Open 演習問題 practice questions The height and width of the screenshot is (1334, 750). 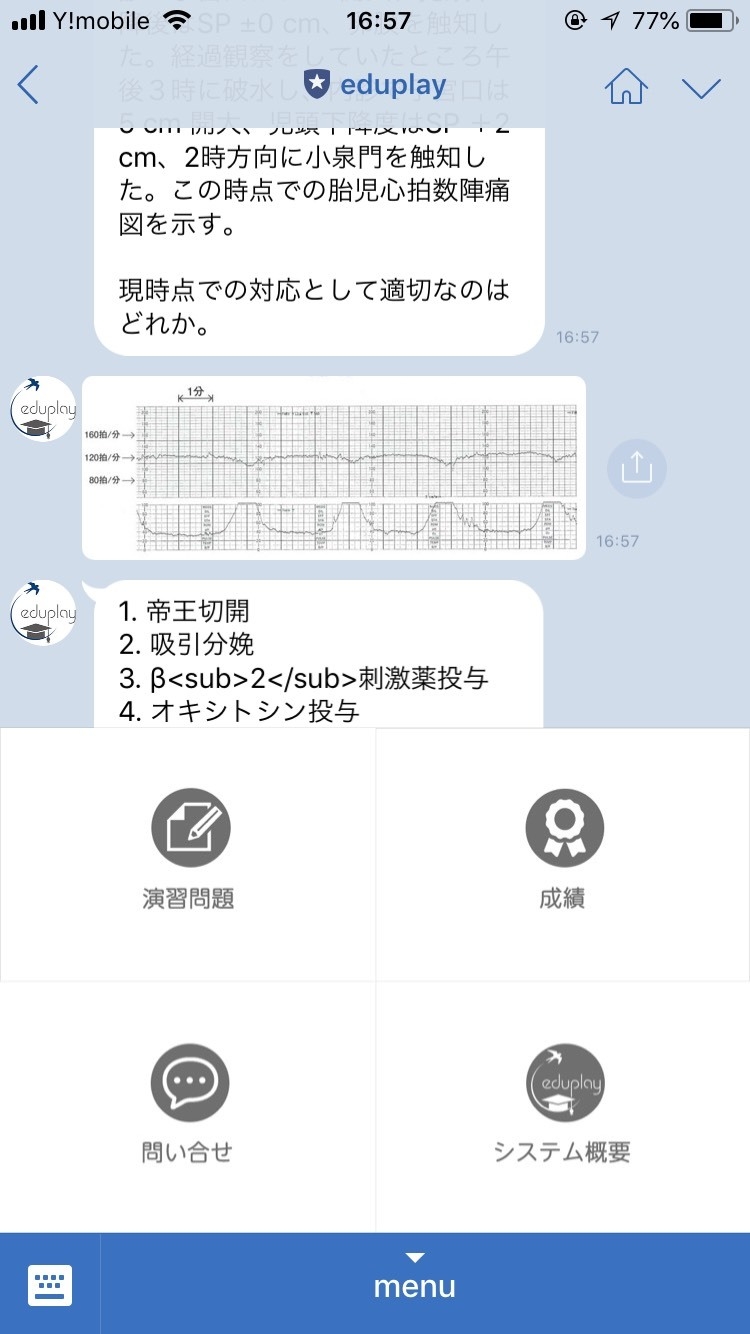coord(188,854)
